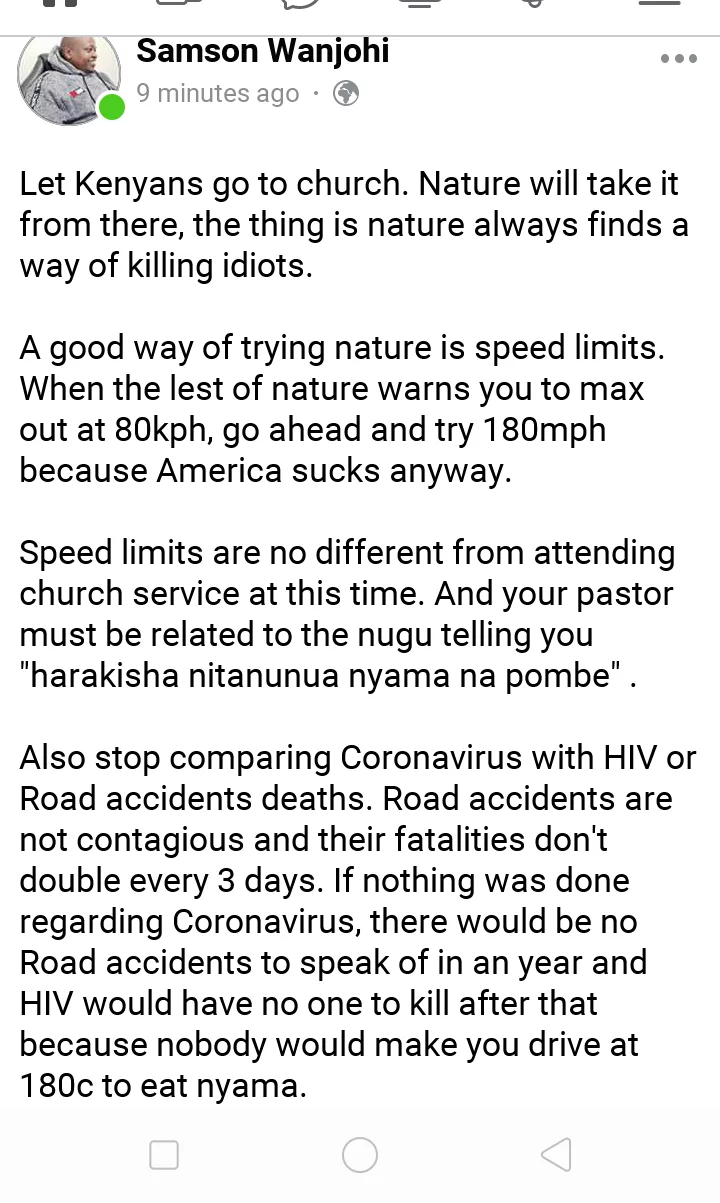720x1203 pixels.
Task: Go to the home screen via system home
Action: (360, 1155)
